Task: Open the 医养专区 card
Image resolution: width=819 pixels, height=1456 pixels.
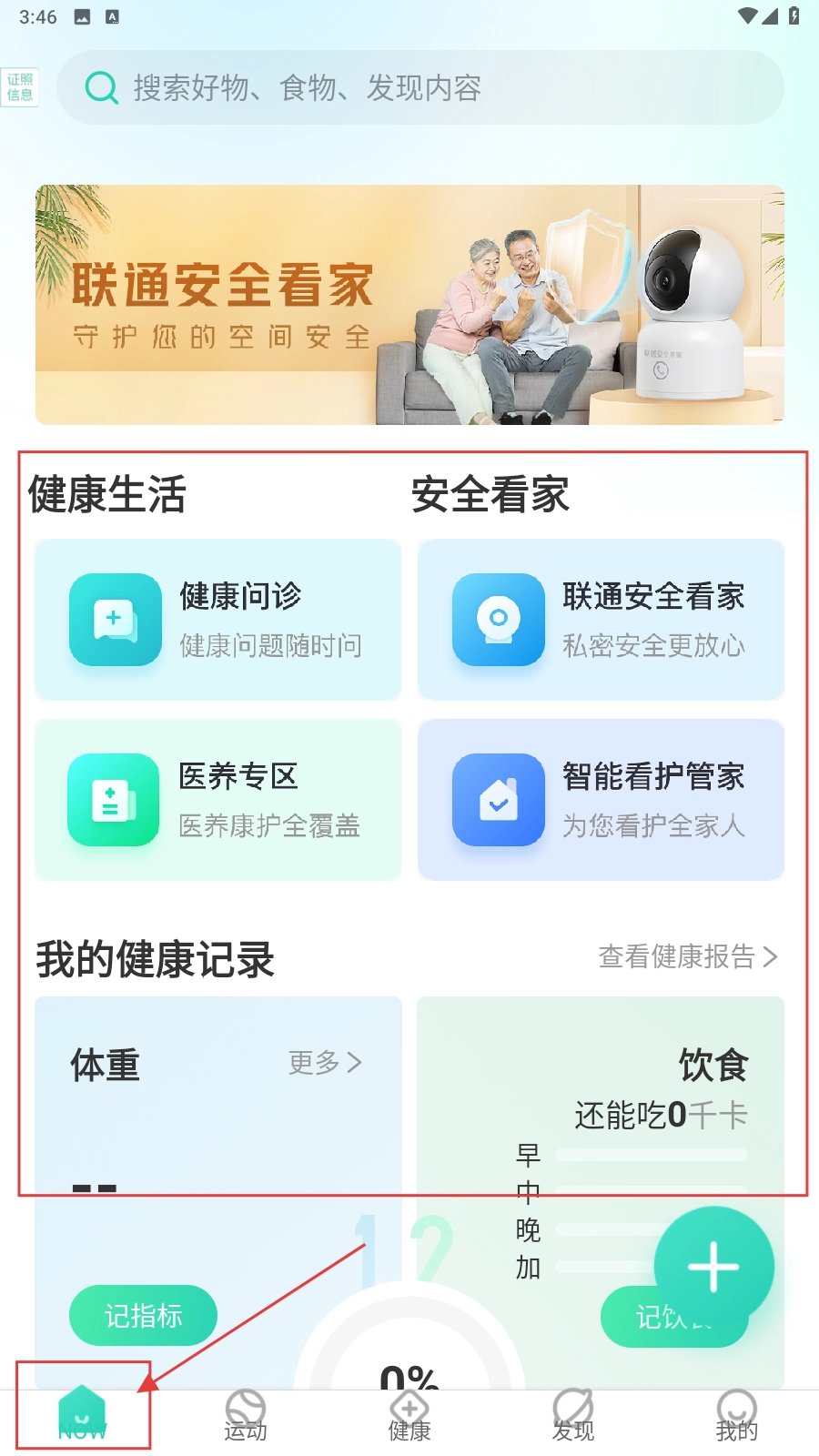Action: pos(218,800)
